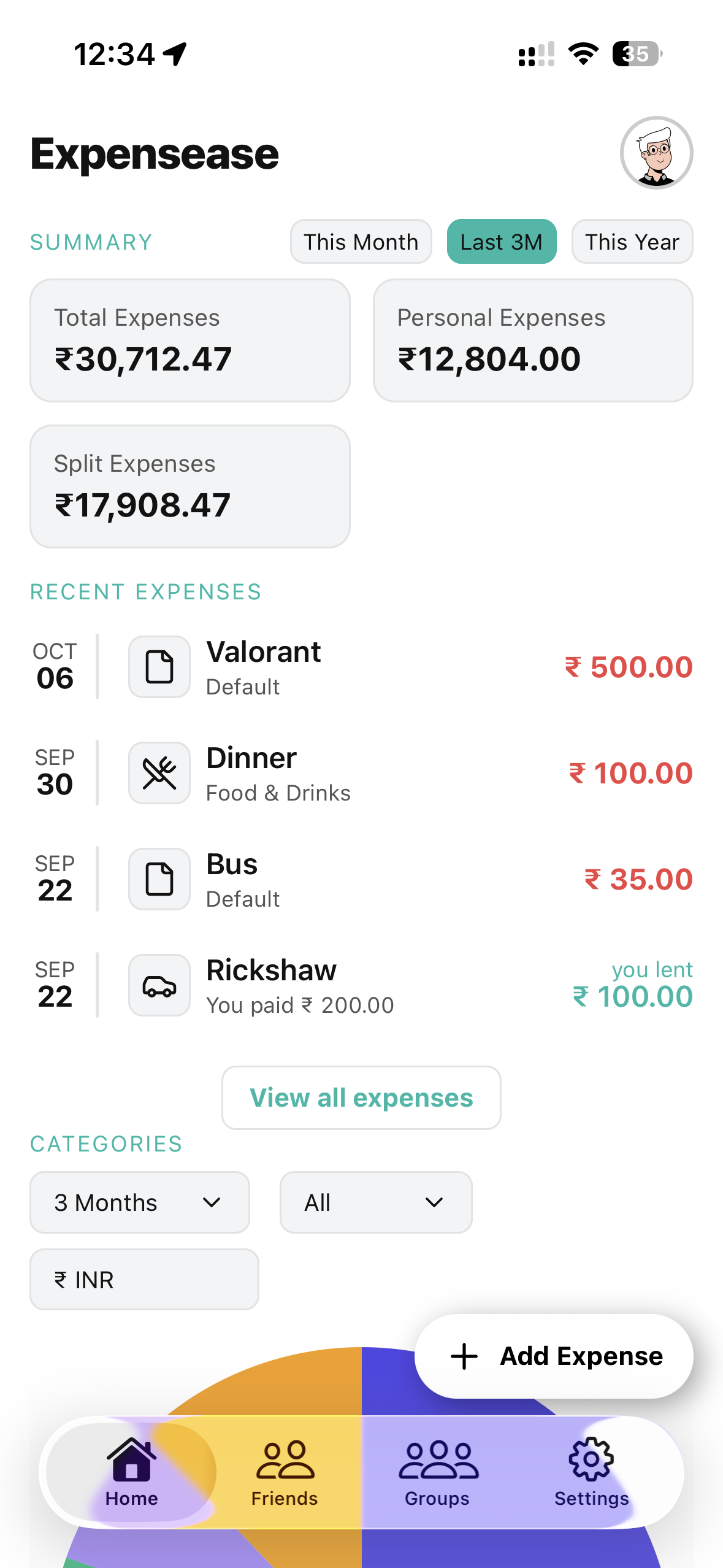Expand the 3 Months period dropdown
This screenshot has height=1568, width=723.
[x=139, y=1202]
